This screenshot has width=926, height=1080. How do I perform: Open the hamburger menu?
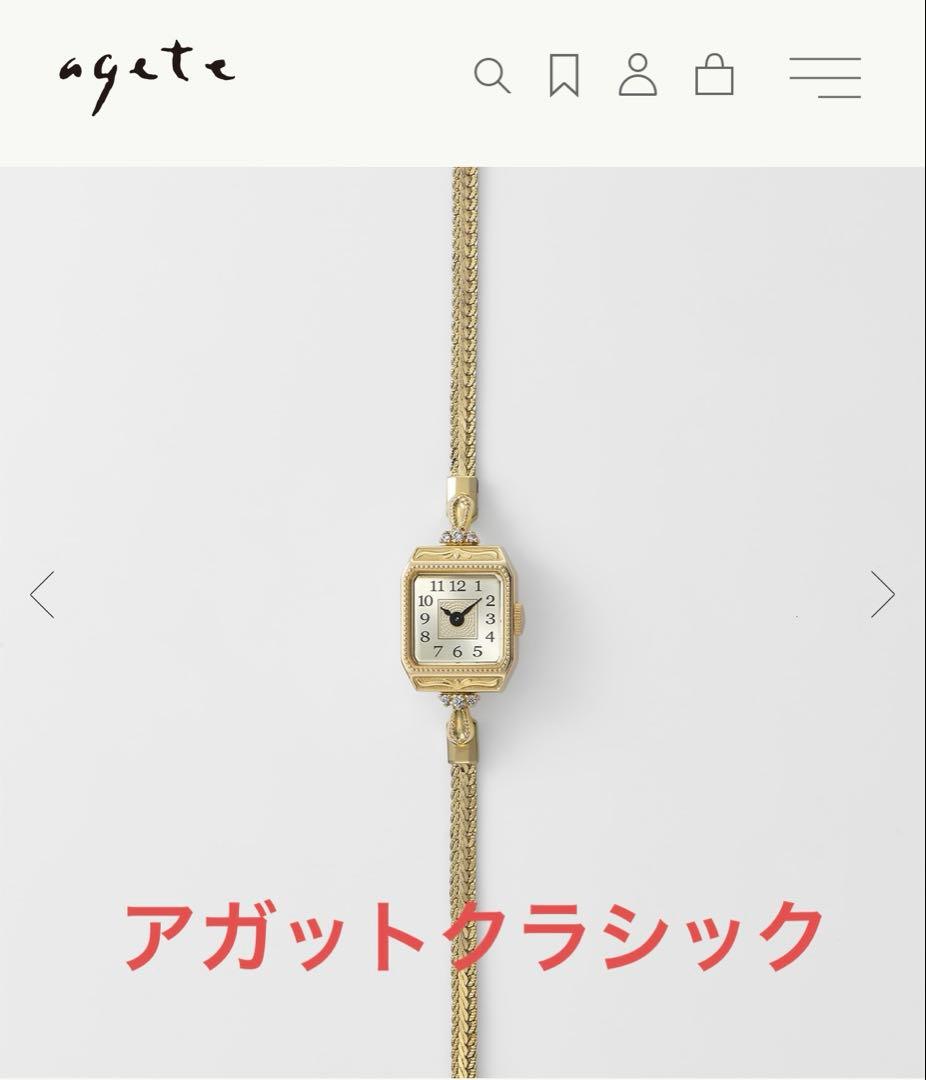[x=825, y=77]
